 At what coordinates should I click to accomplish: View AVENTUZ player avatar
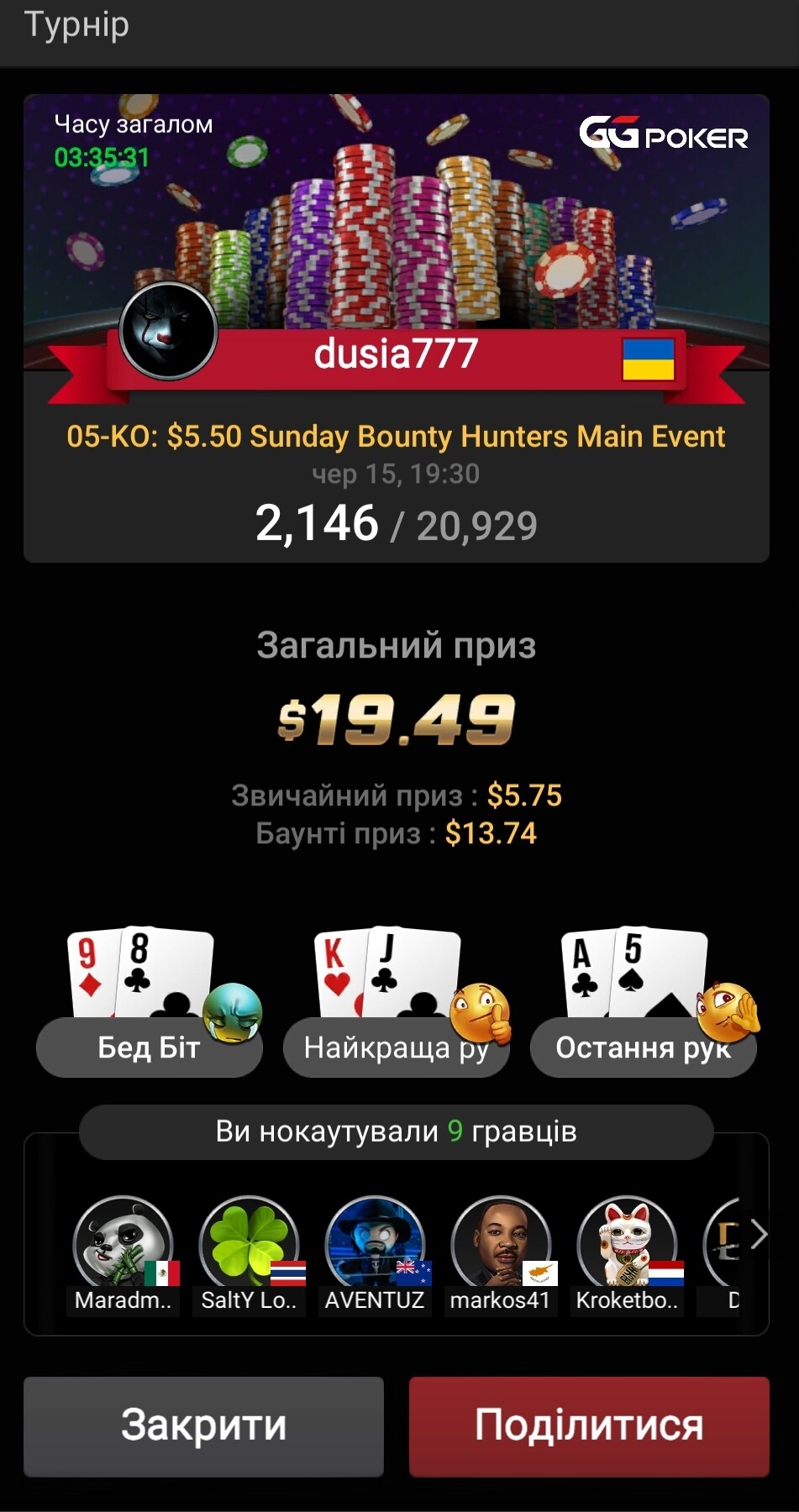coord(375,1246)
